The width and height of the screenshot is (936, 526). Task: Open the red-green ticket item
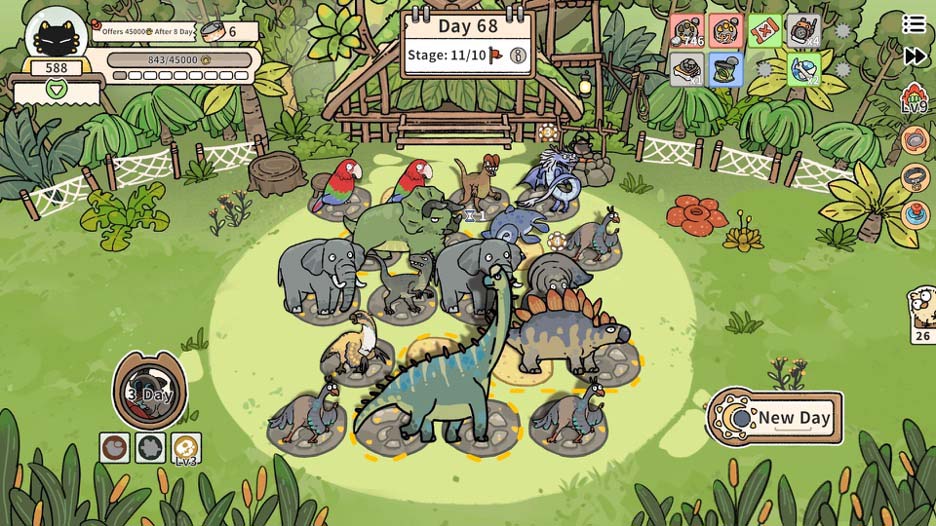pos(765,30)
